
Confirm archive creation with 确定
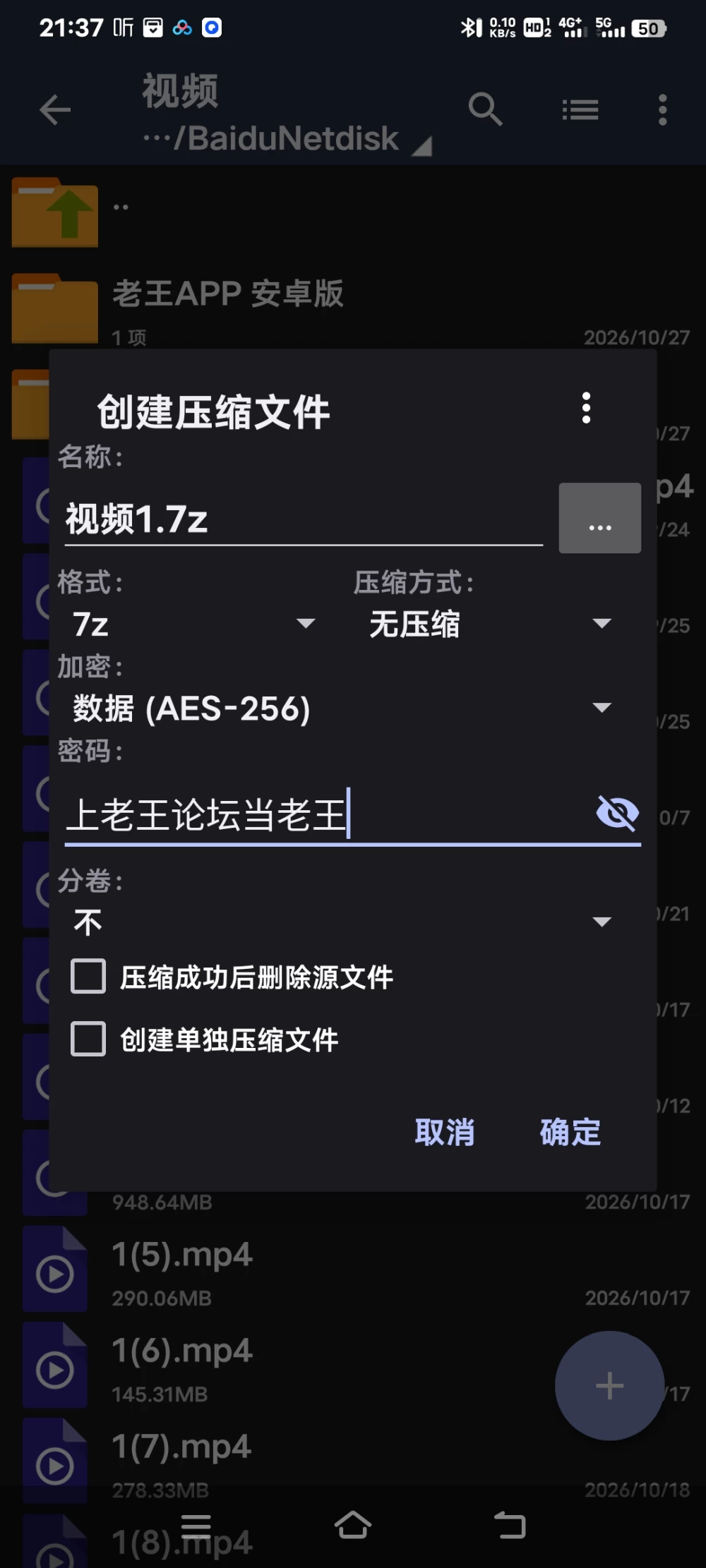570,1133
